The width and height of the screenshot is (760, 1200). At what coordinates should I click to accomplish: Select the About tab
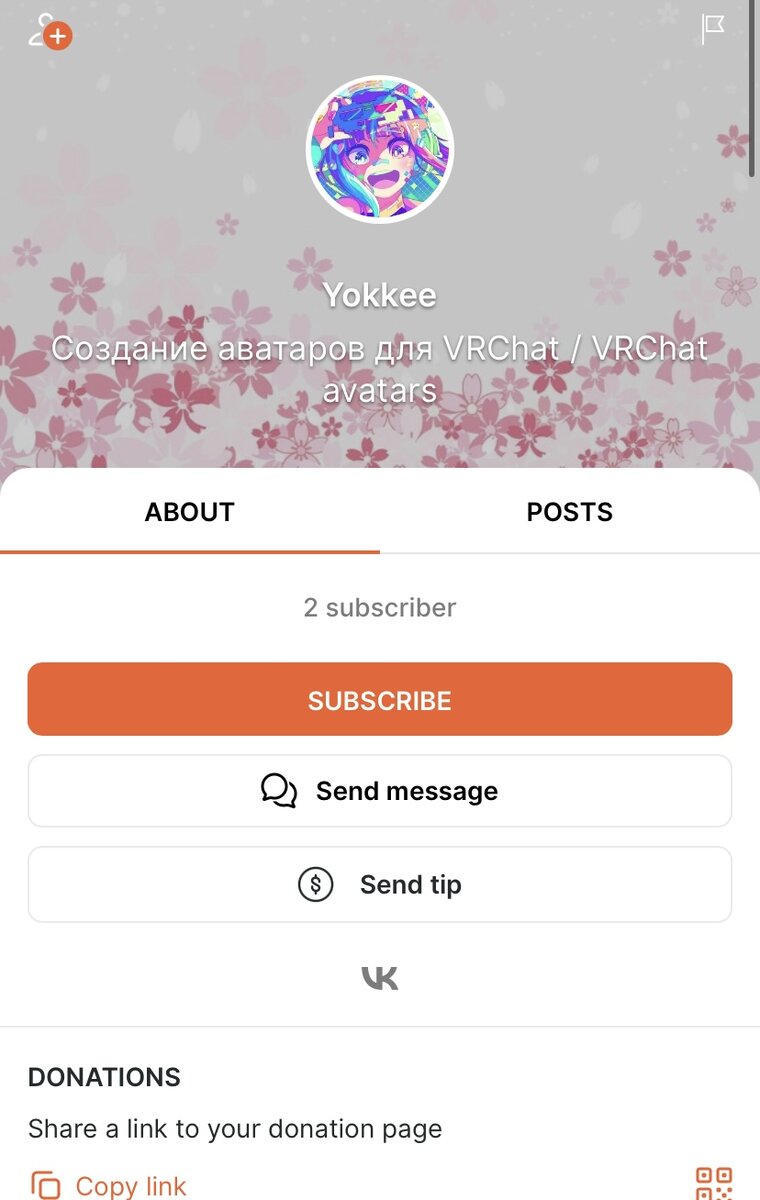[190, 512]
